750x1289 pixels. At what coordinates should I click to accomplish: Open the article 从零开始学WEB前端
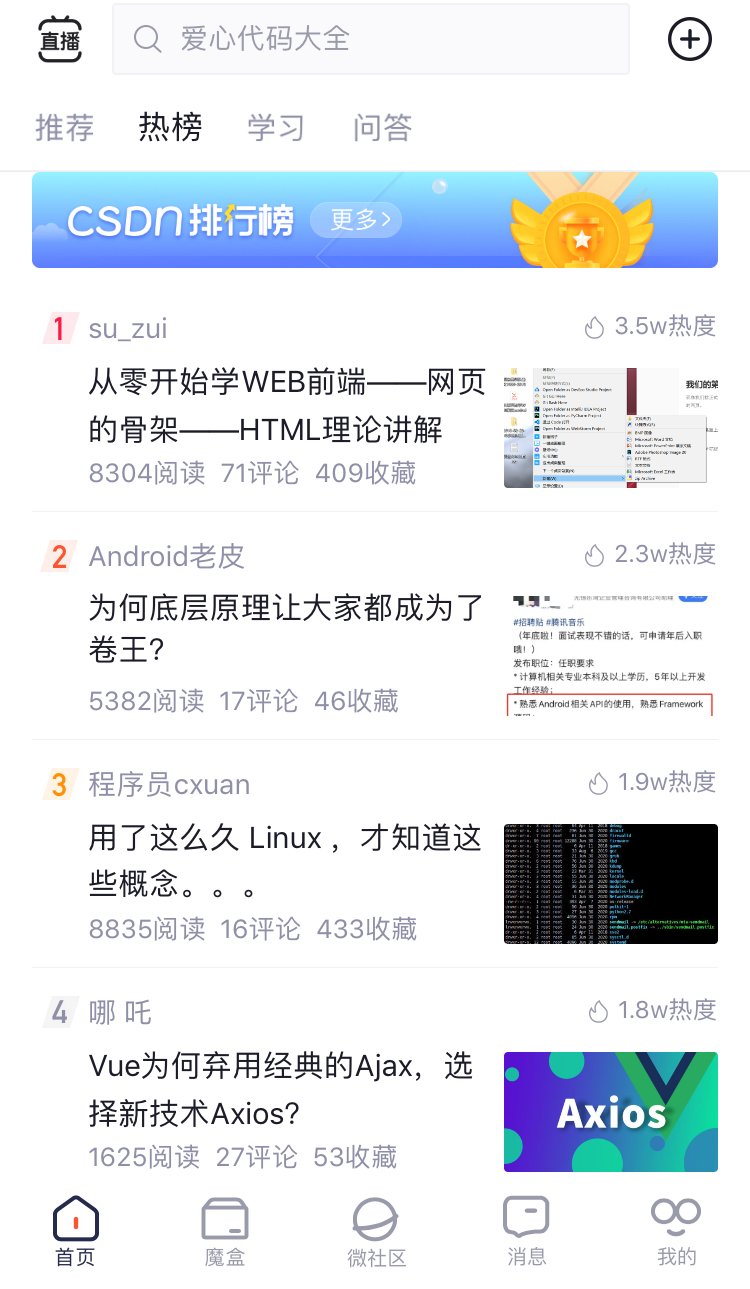(287, 407)
